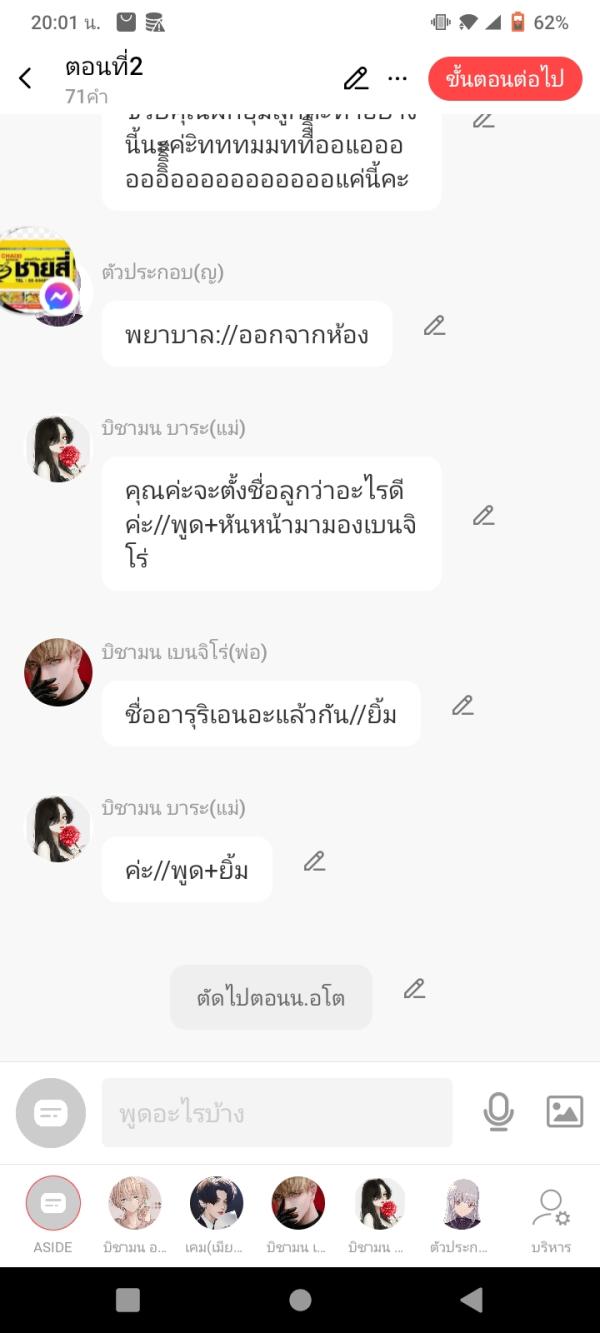Go to the Android home screen
Screen dimensions: 600x1333
(300, 1299)
